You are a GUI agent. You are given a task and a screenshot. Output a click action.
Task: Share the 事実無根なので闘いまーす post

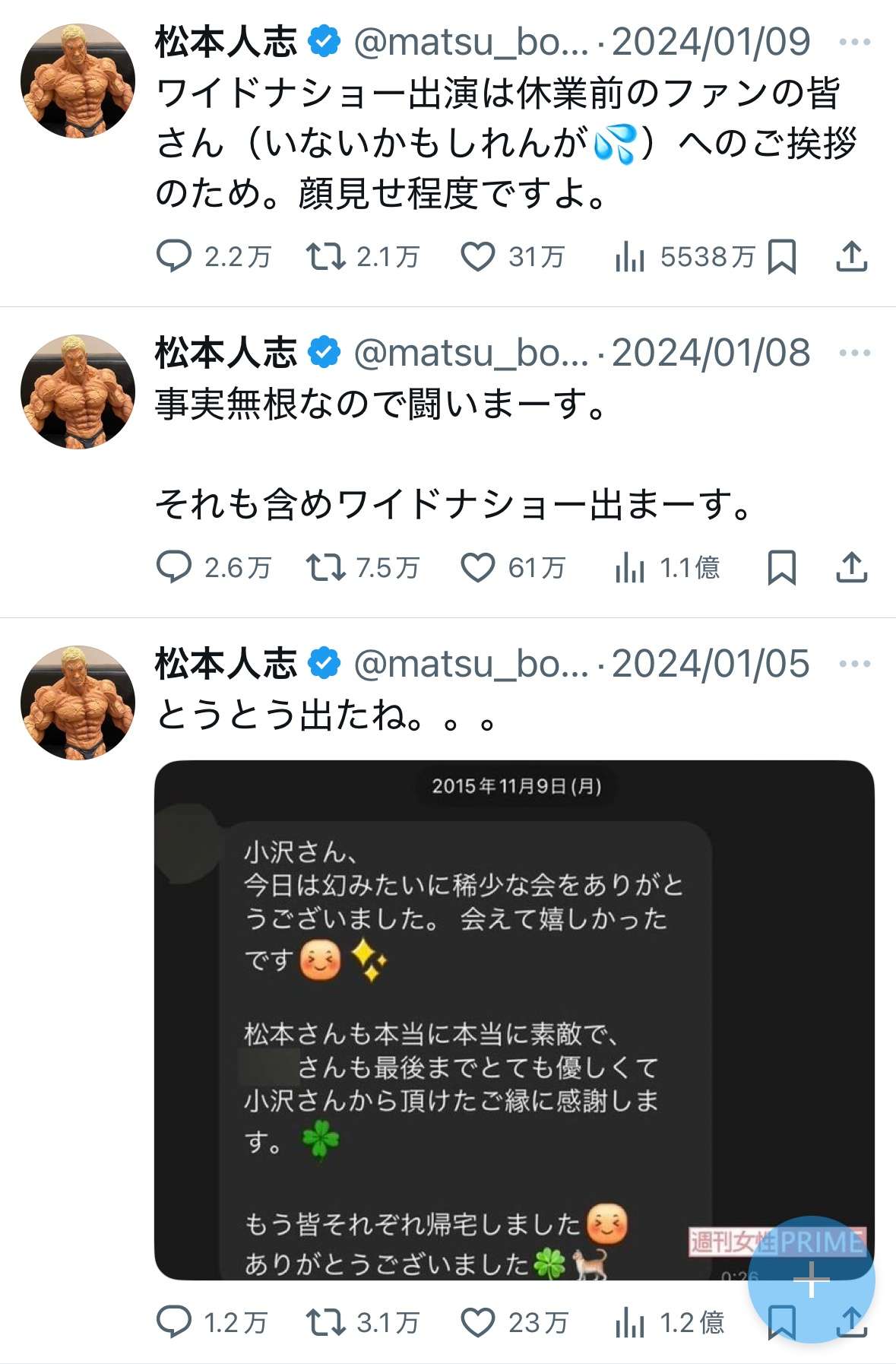[851, 567]
